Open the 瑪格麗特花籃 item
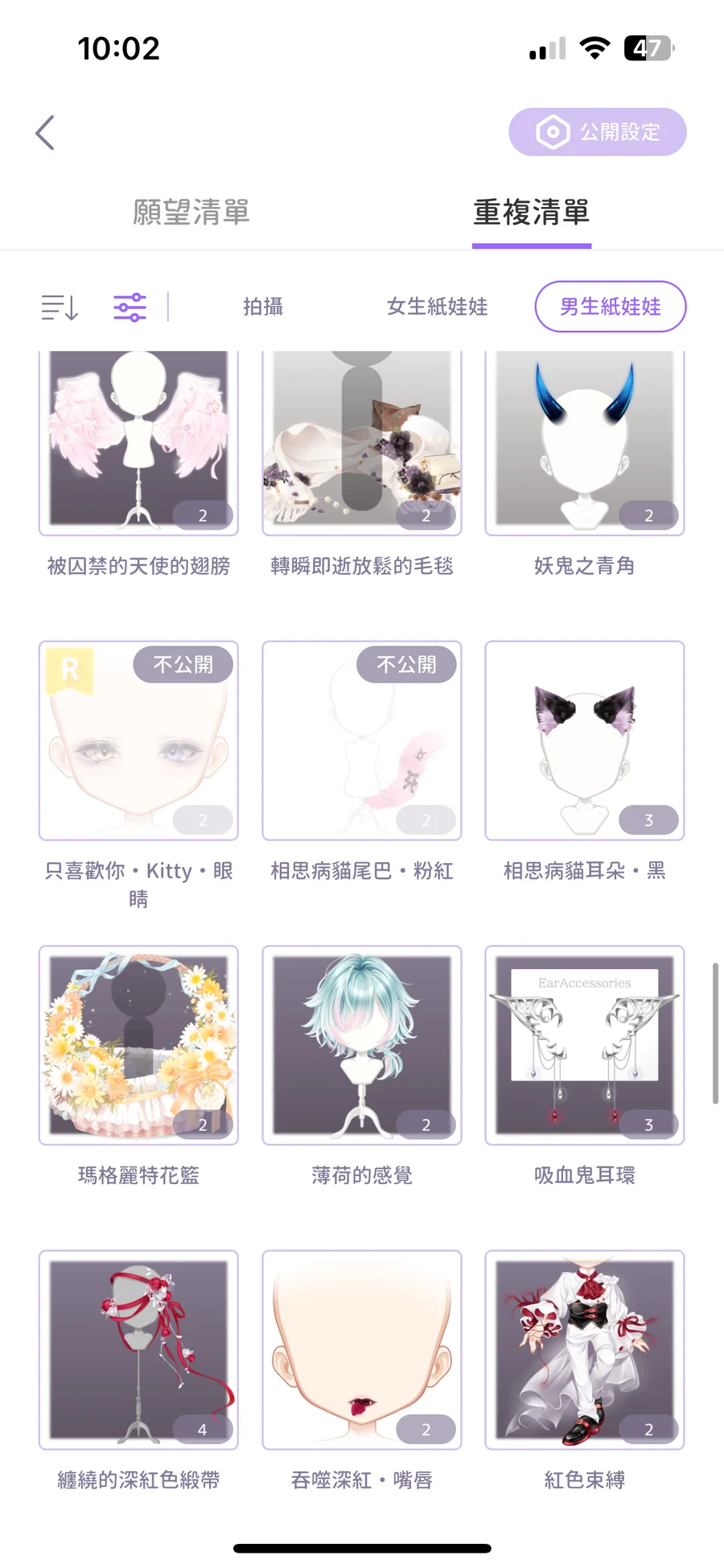This screenshot has height=1568, width=724. 138,1045
